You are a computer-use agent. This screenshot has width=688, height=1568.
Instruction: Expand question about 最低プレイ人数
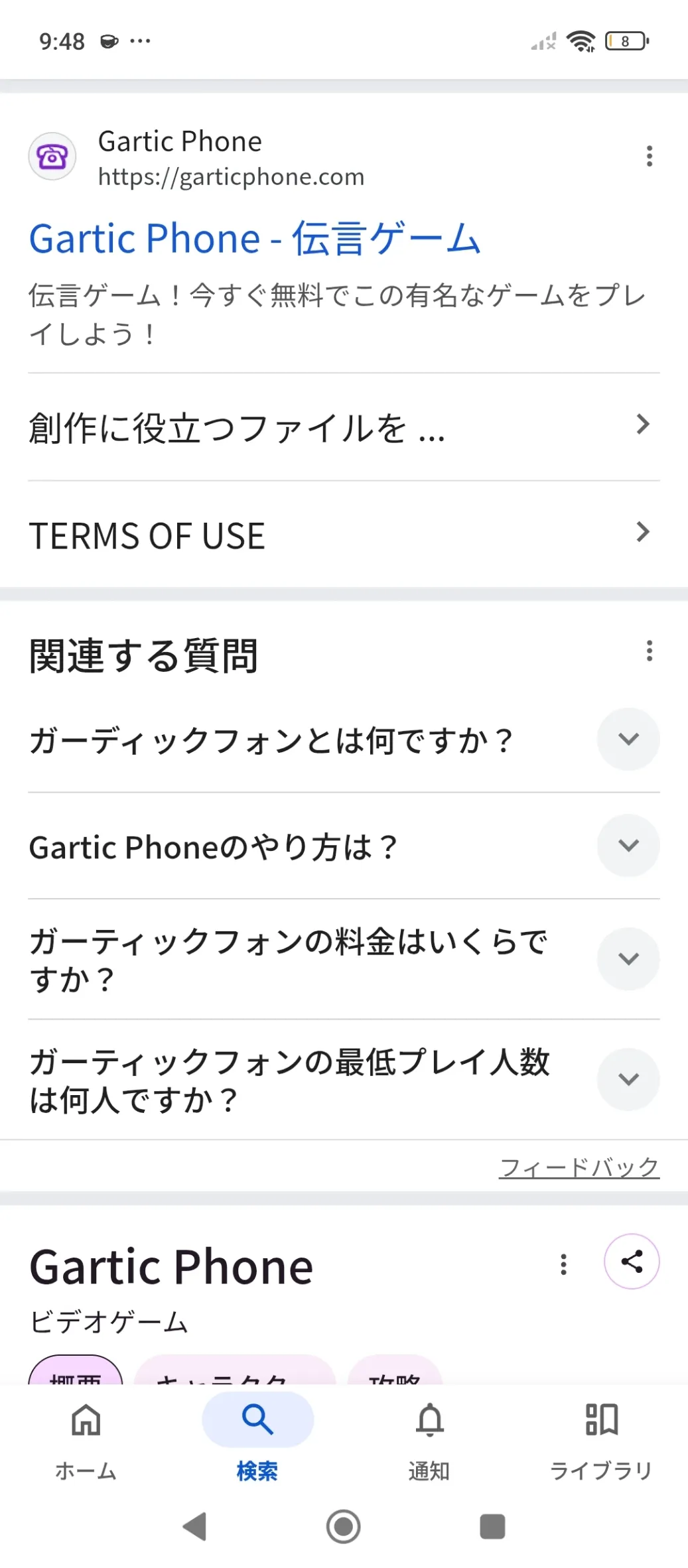628,1079
